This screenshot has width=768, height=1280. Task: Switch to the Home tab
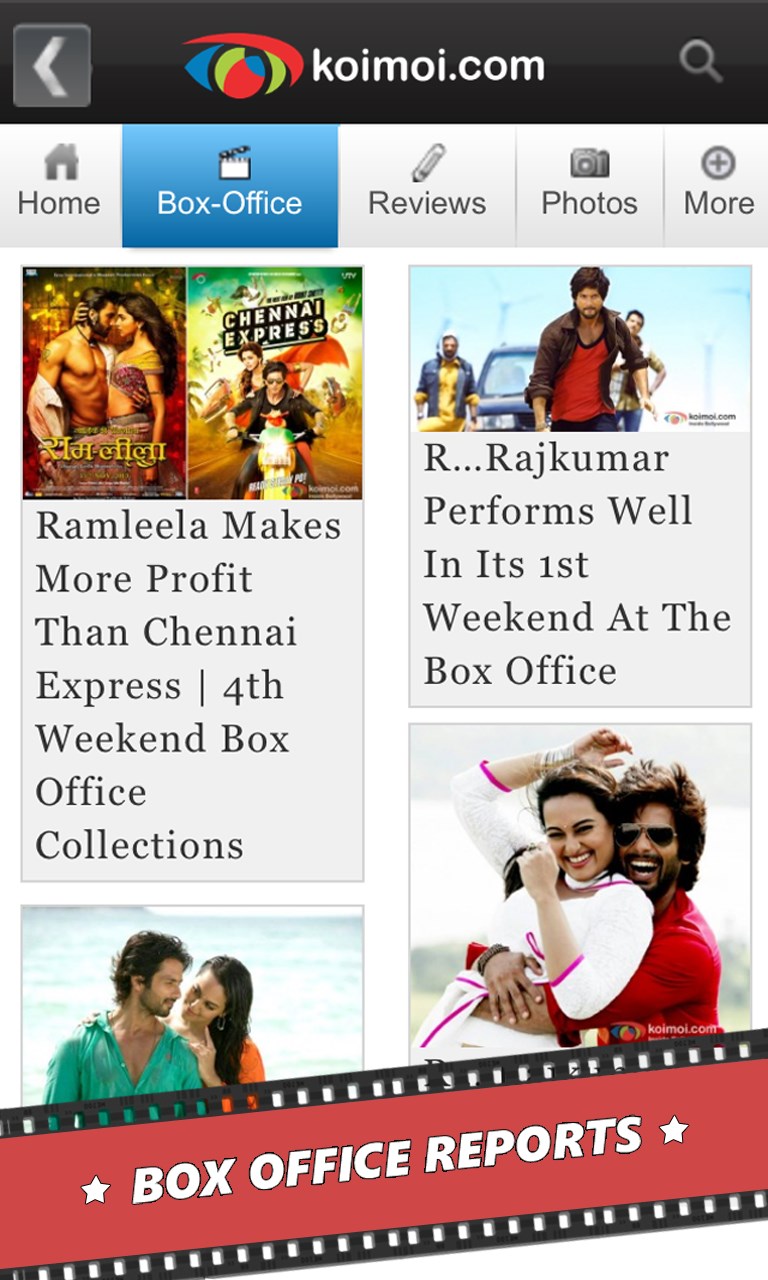pyautogui.click(x=60, y=186)
